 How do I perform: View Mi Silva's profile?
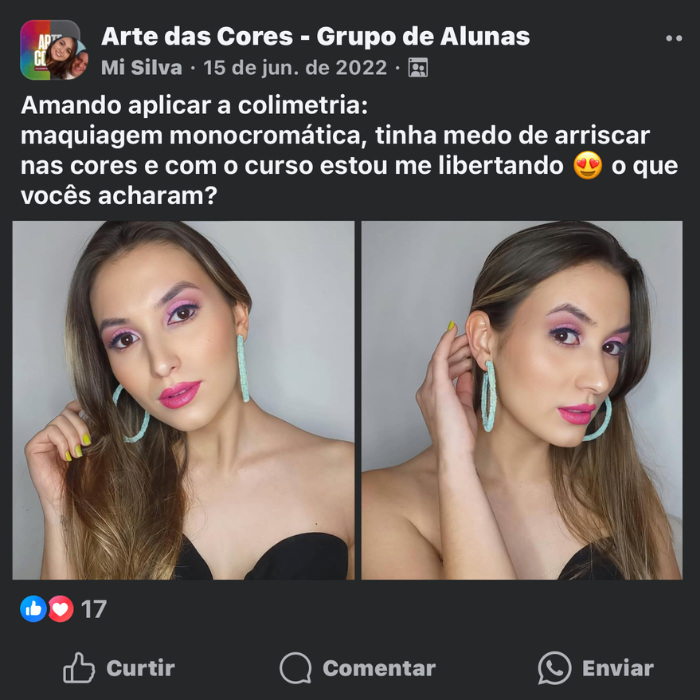[x=141, y=68]
